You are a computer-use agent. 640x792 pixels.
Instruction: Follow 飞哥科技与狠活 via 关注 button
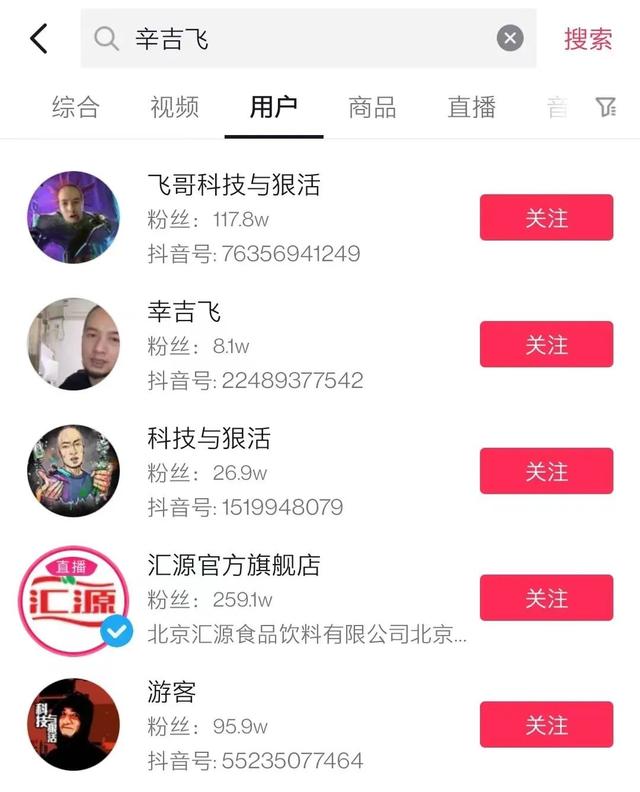[546, 218]
